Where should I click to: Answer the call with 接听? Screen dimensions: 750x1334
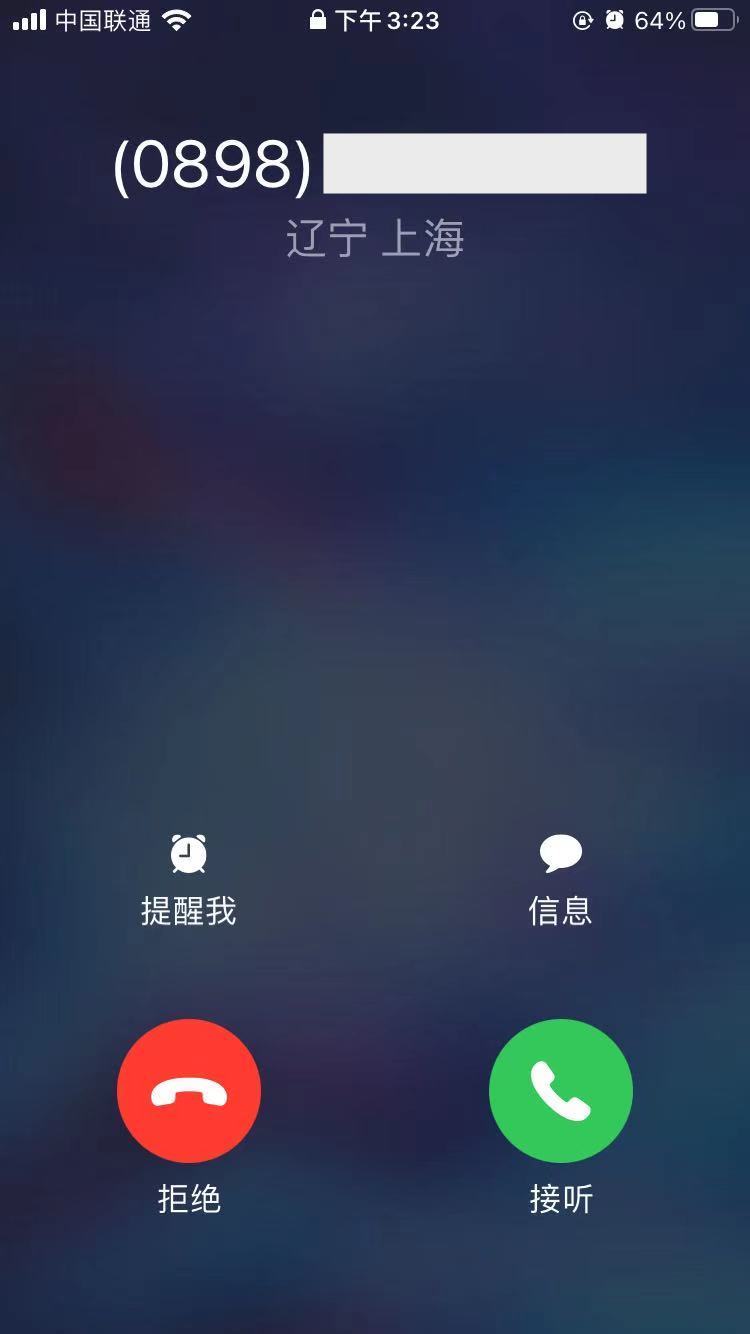pyautogui.click(x=560, y=1091)
